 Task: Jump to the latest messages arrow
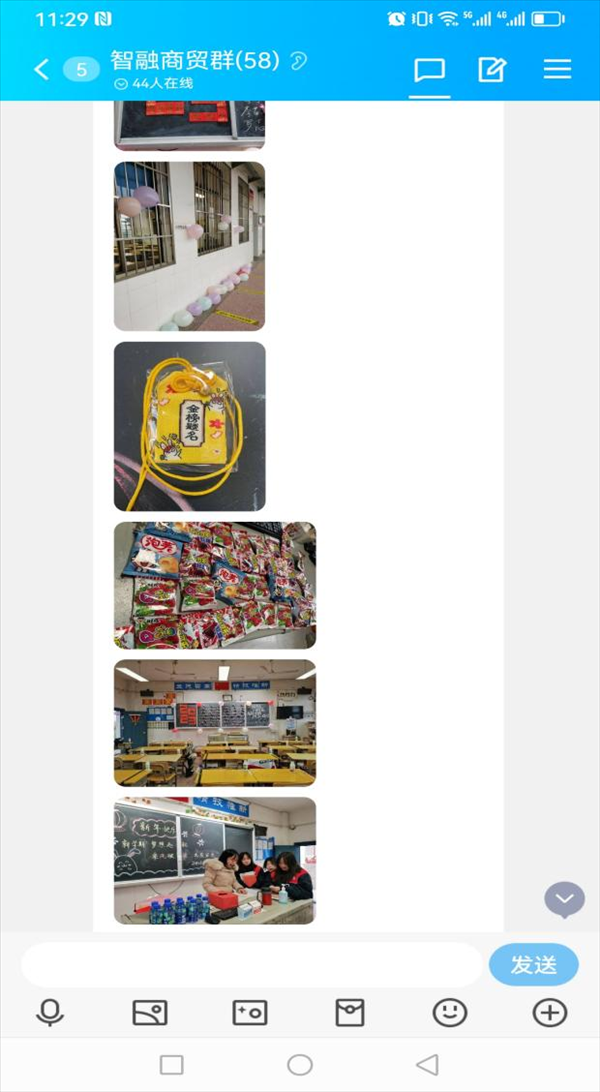565,899
